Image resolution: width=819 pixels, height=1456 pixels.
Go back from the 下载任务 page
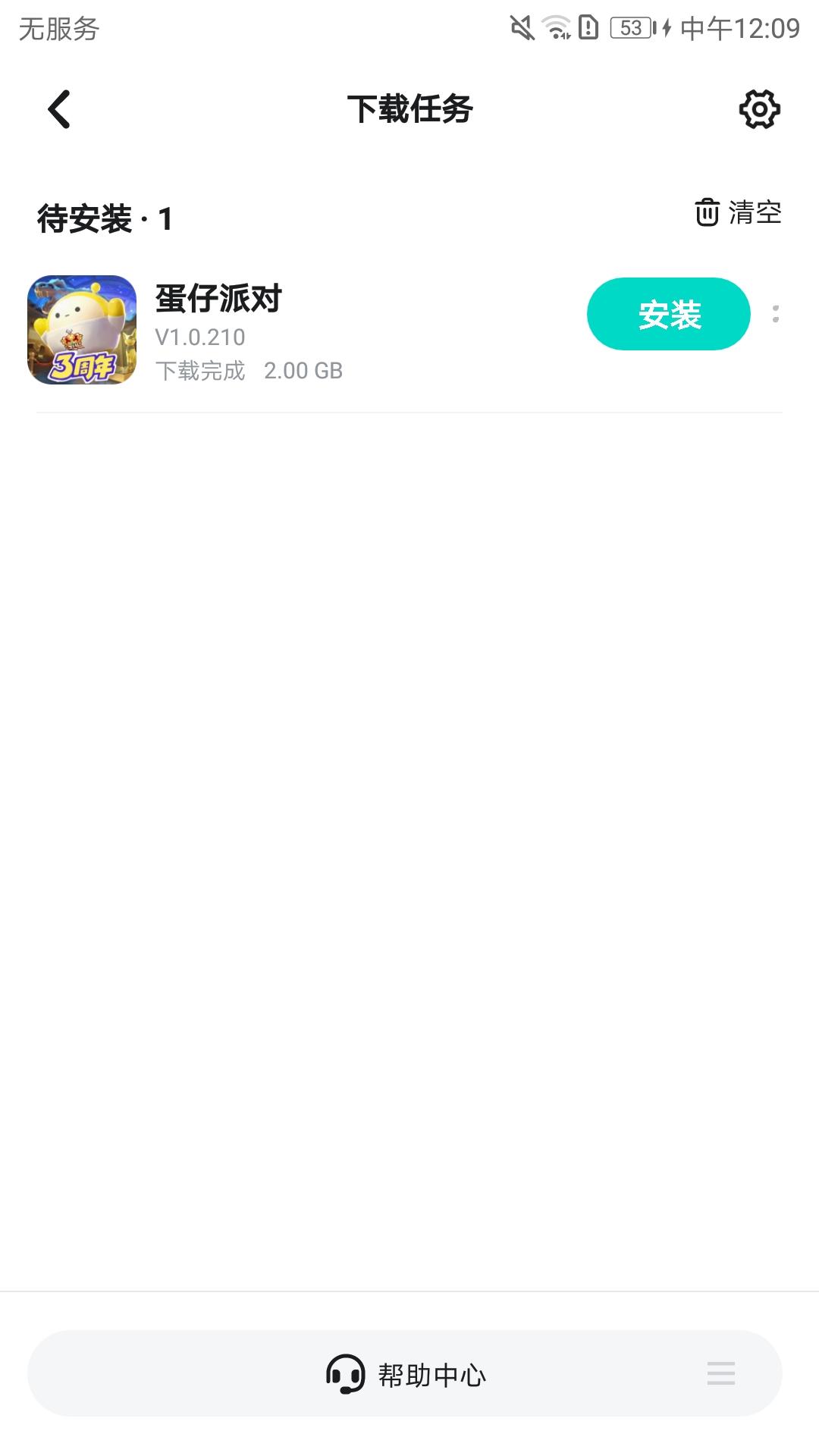[59, 109]
